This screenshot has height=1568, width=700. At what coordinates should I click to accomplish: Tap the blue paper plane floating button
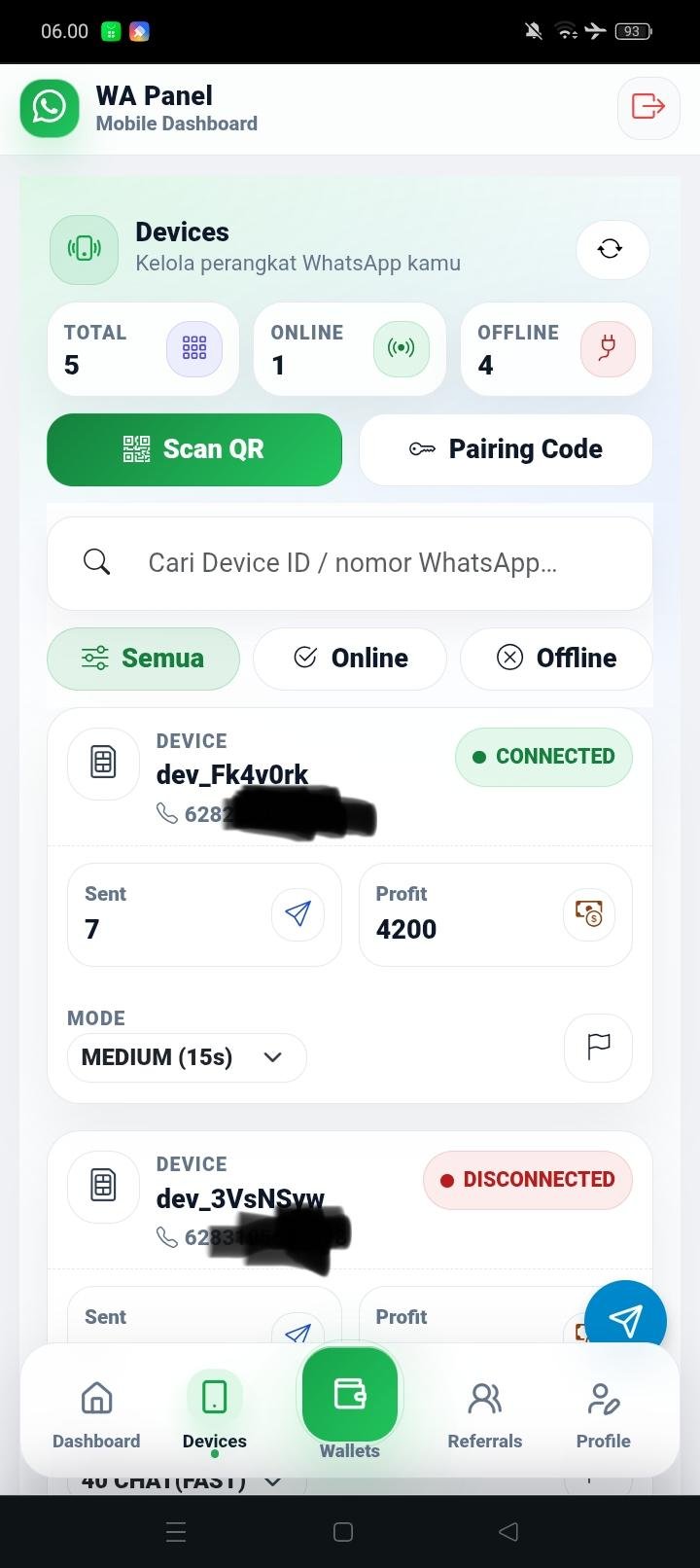point(625,1320)
